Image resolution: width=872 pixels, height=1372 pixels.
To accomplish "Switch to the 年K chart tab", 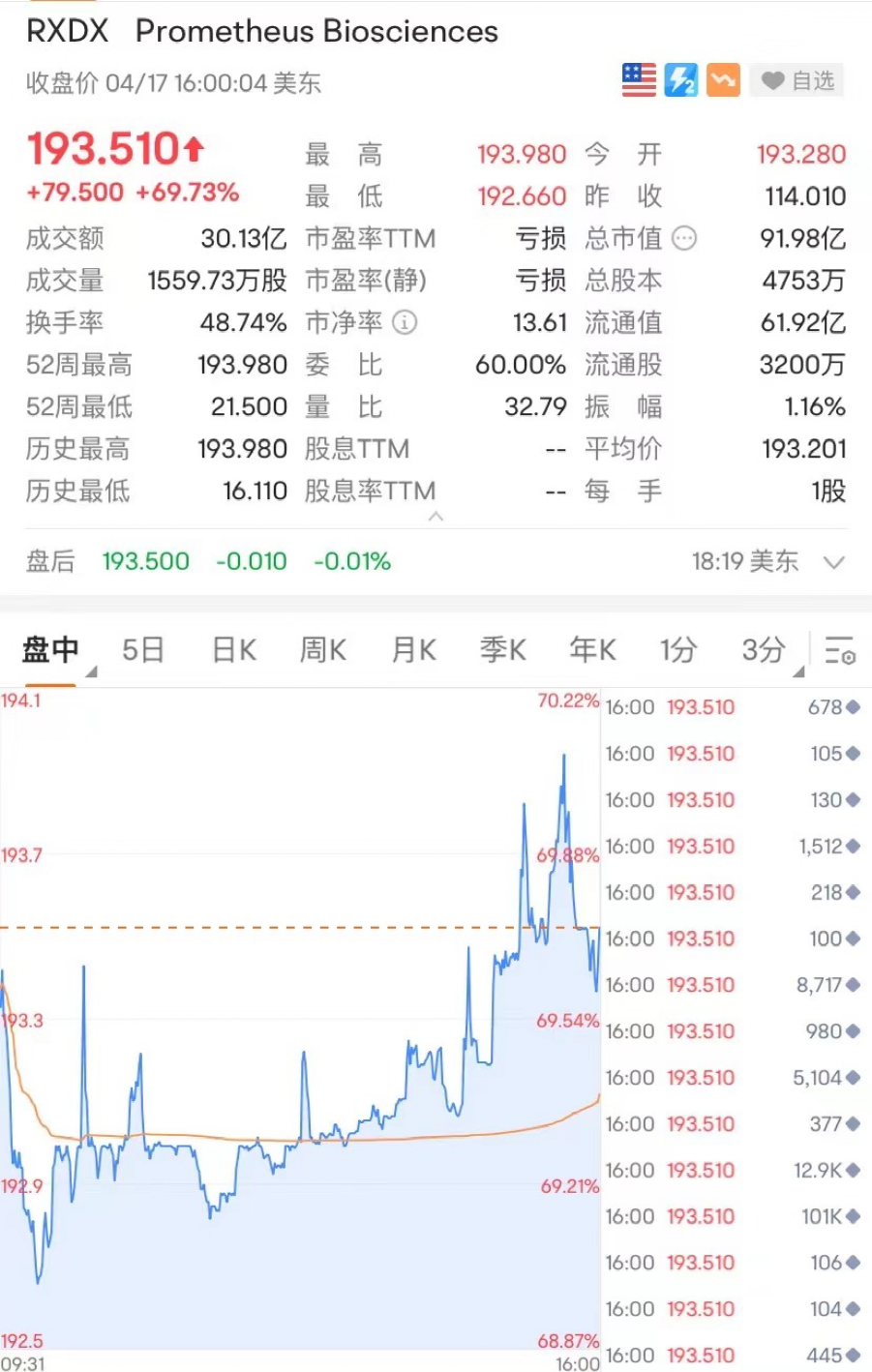I will [x=592, y=649].
